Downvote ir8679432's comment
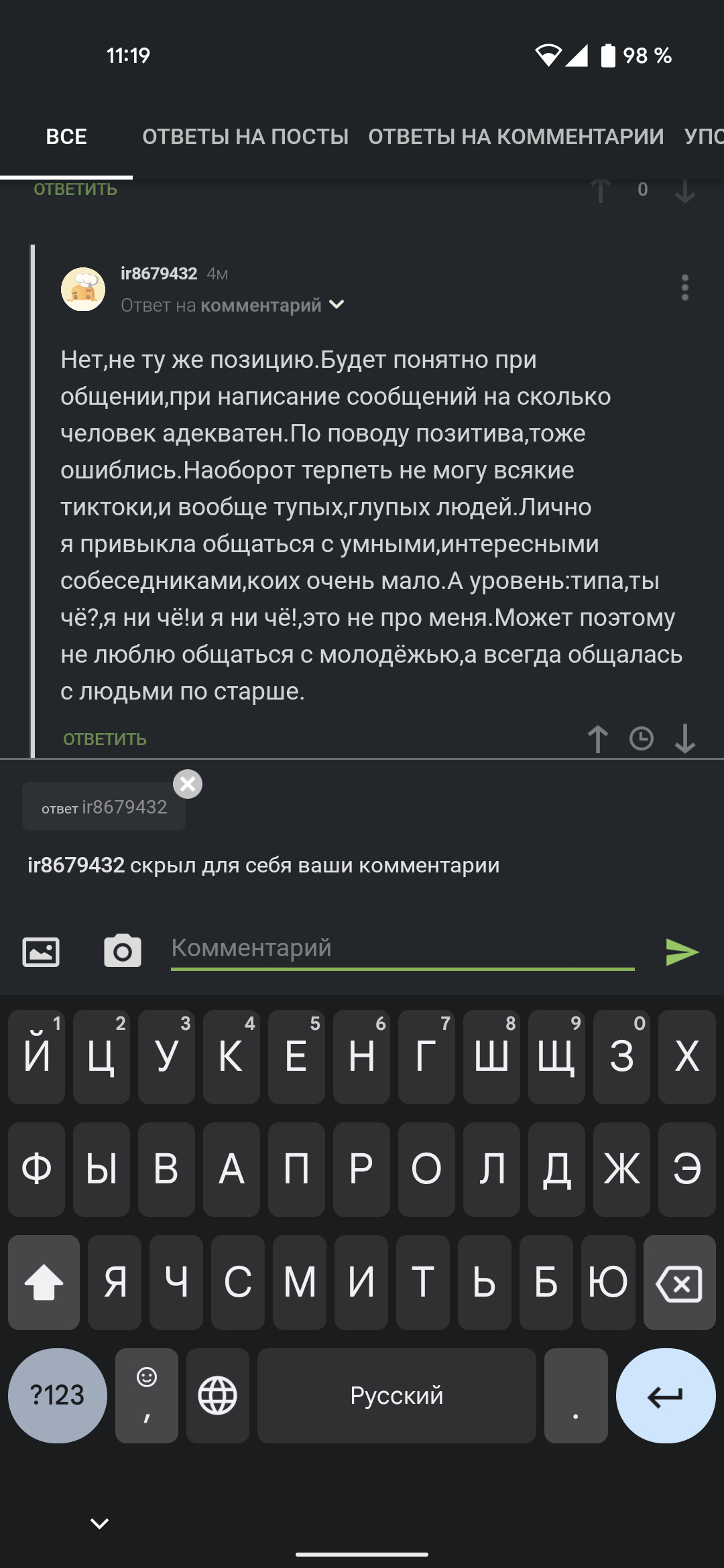 684,739
